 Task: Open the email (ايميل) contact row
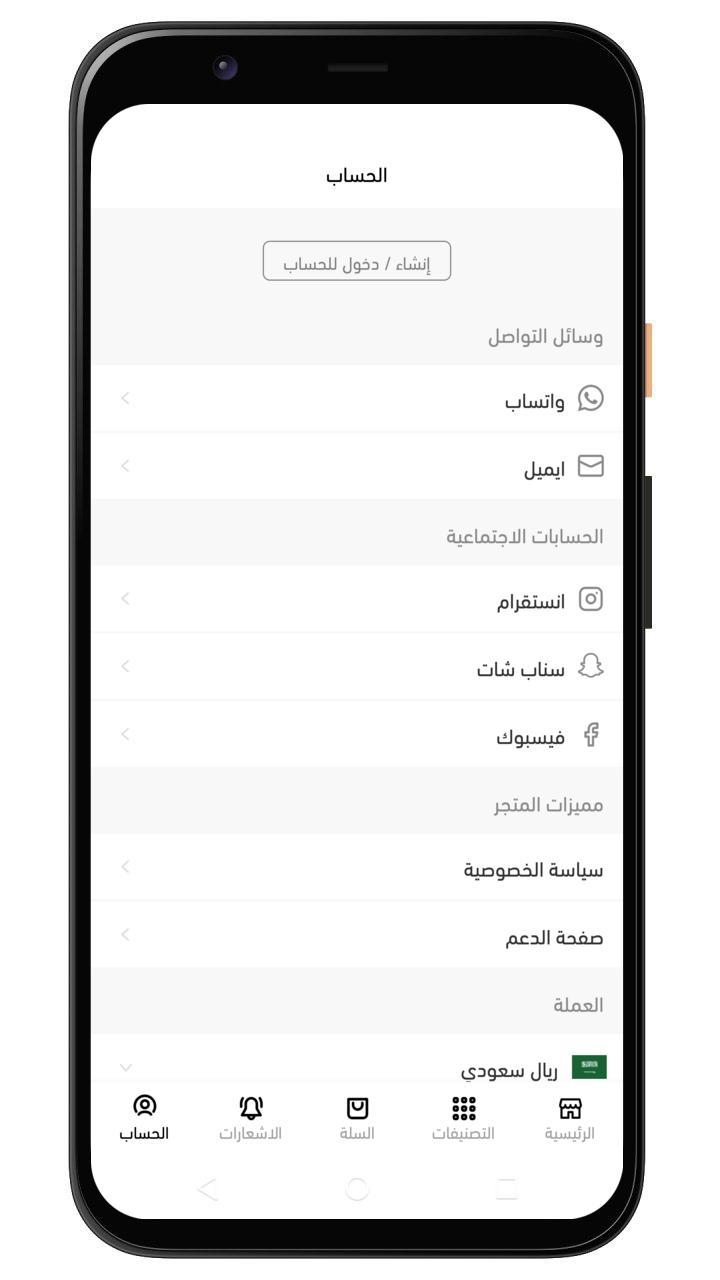coord(357,467)
